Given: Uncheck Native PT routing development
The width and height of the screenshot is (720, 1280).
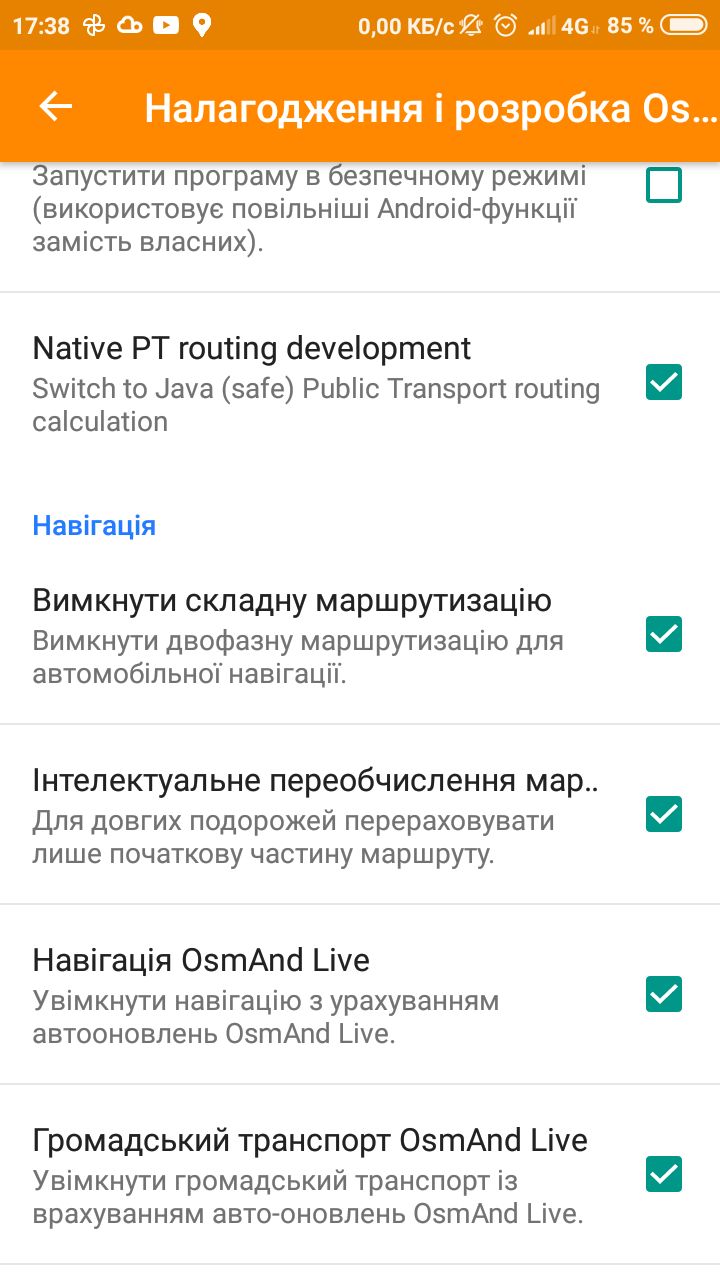Looking at the screenshot, I should (x=664, y=383).
